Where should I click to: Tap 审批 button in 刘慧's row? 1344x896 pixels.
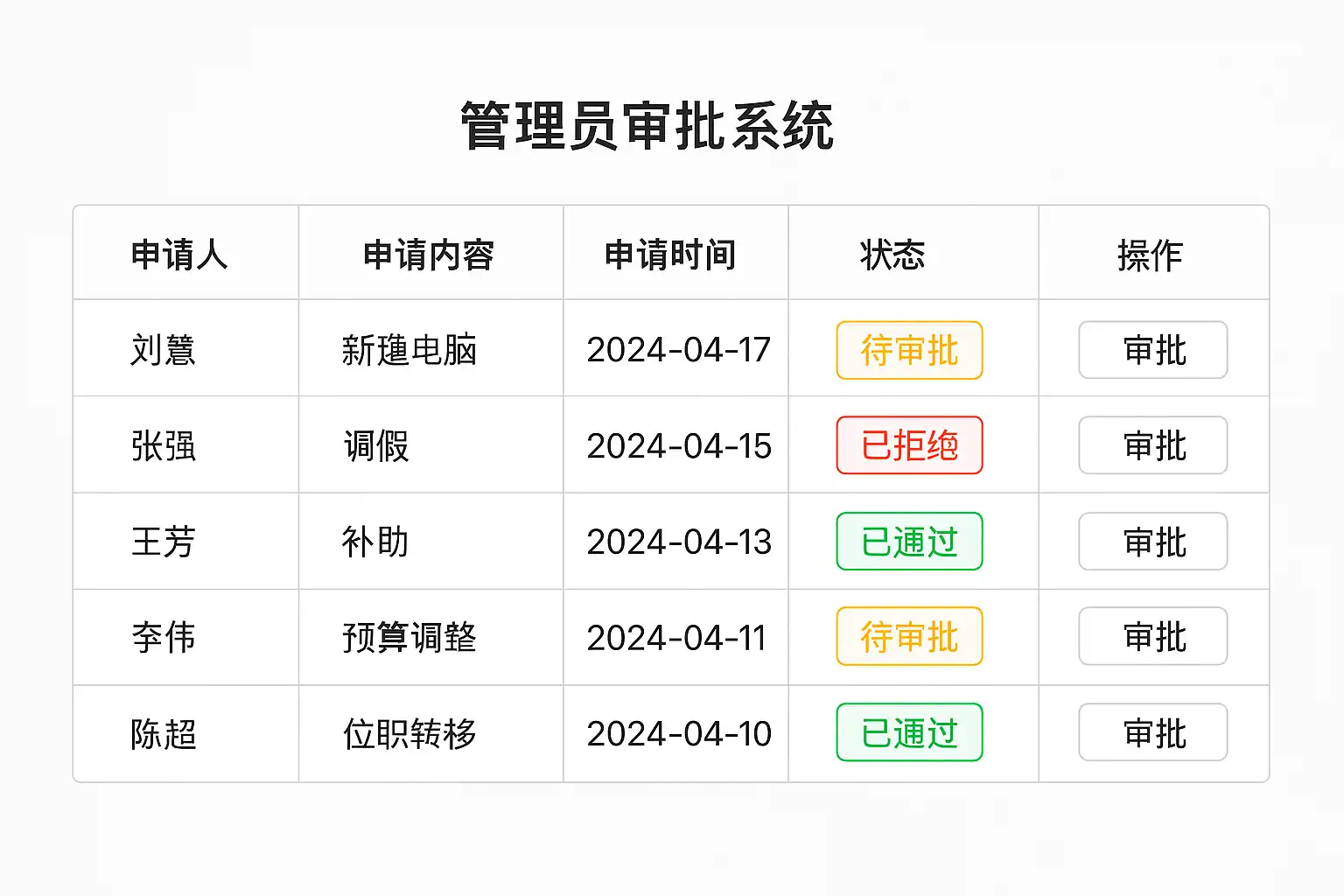pyautogui.click(x=1152, y=350)
